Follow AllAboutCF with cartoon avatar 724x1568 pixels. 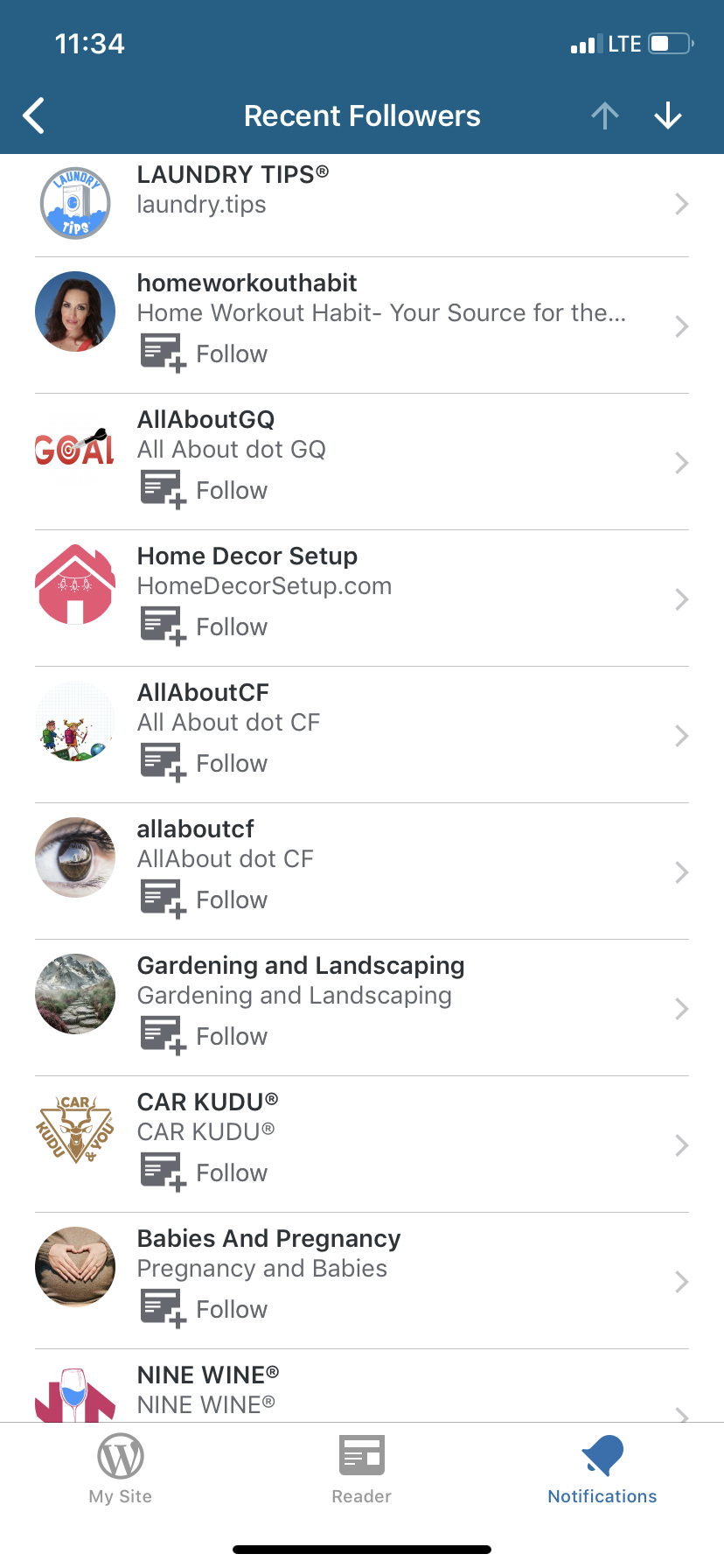coord(205,763)
